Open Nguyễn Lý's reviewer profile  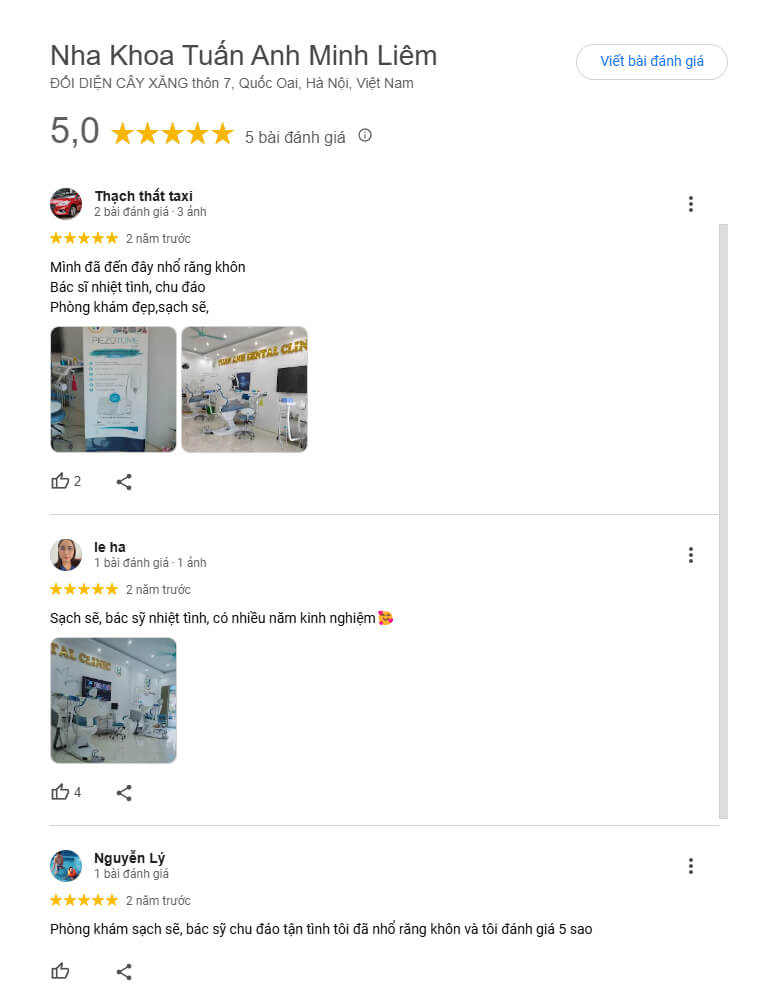click(129, 858)
